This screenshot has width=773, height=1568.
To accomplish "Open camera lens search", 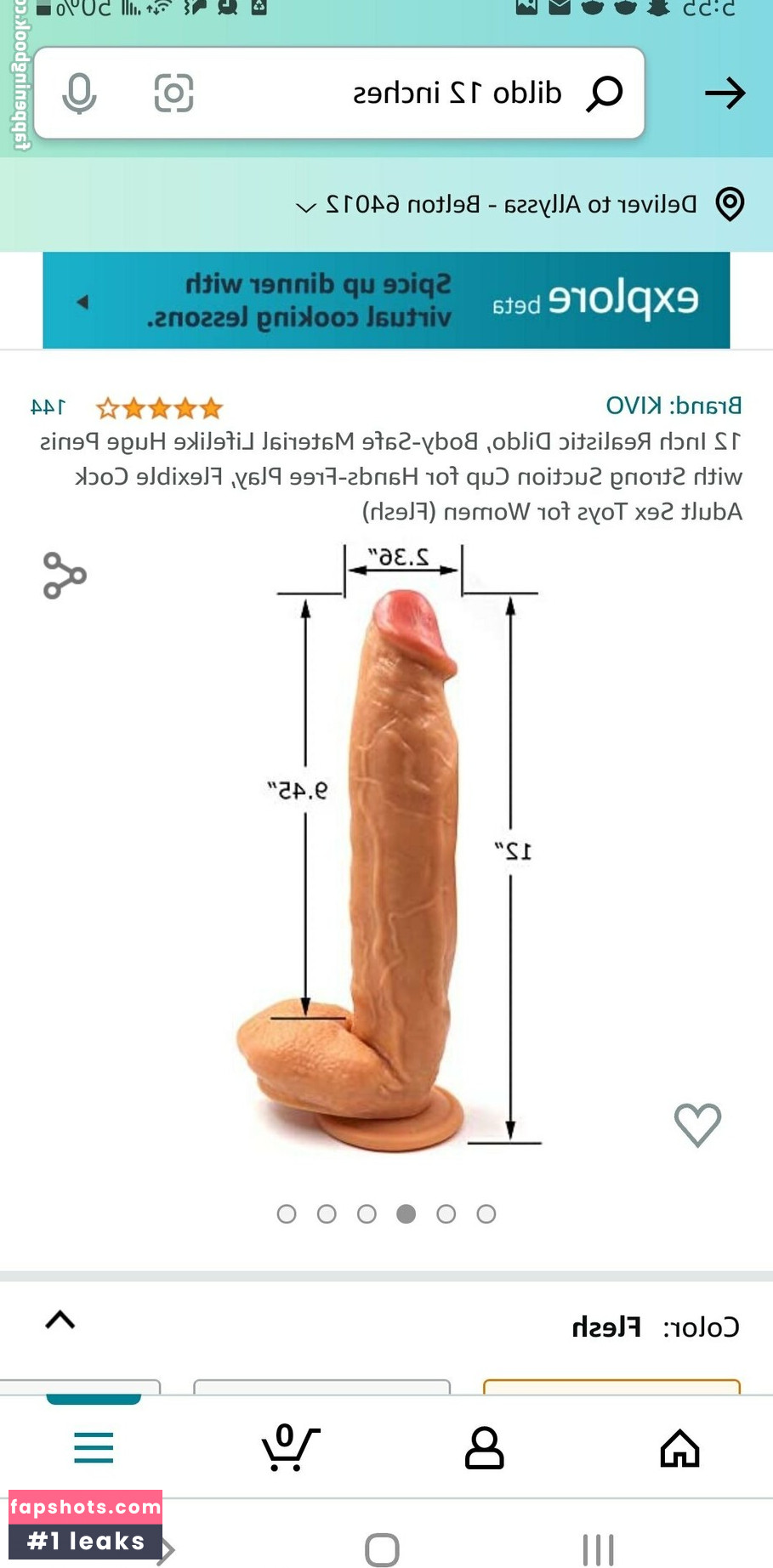I will point(173,93).
